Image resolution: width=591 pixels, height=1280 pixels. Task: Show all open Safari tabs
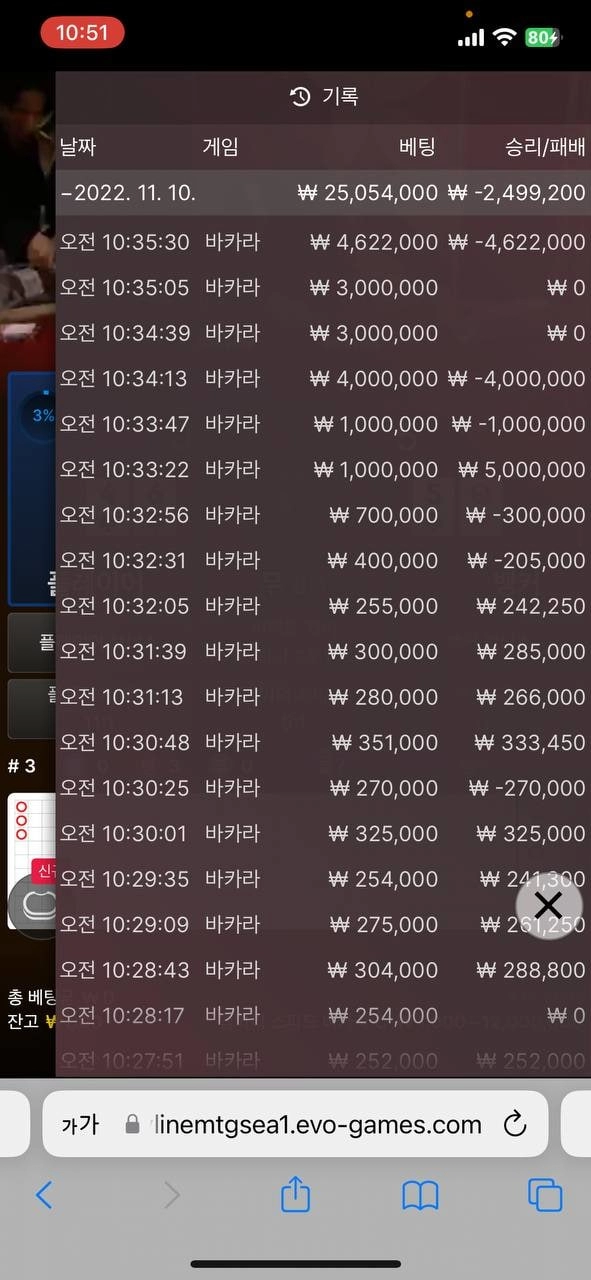[545, 1194]
